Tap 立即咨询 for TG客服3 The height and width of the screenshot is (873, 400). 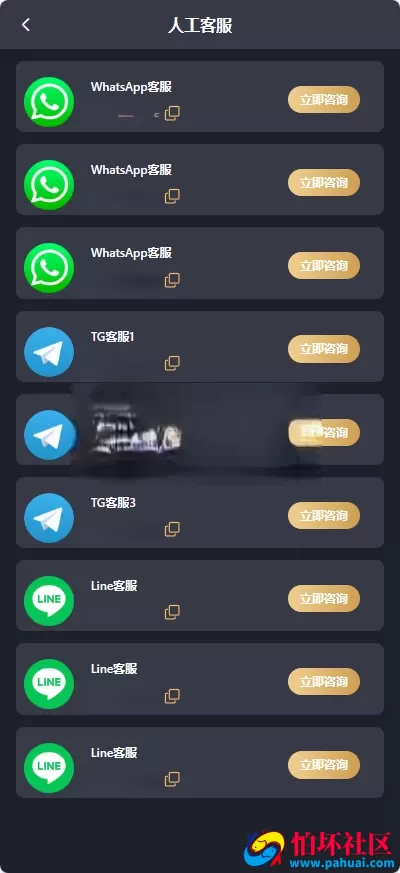(x=324, y=516)
